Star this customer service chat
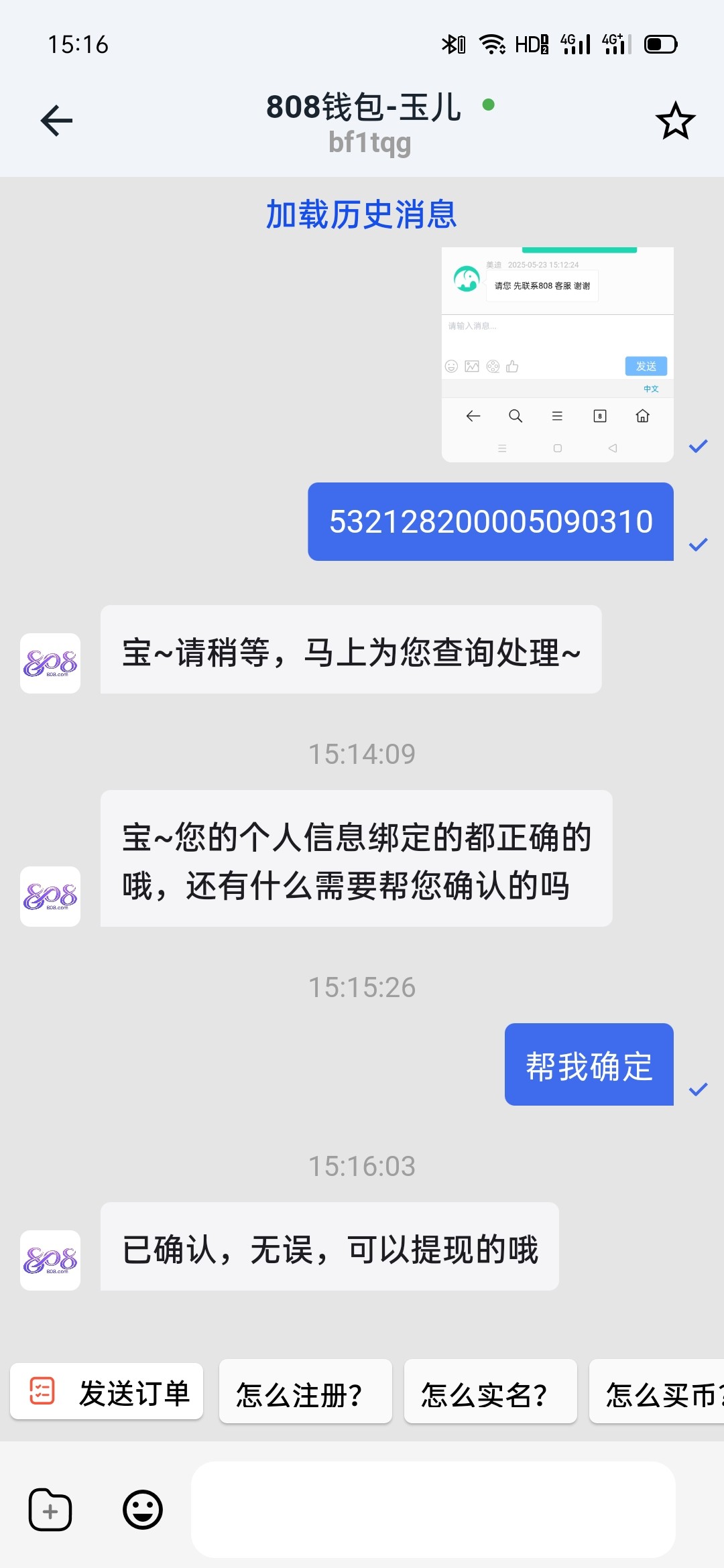Viewport: 724px width, 1568px height. (675, 121)
